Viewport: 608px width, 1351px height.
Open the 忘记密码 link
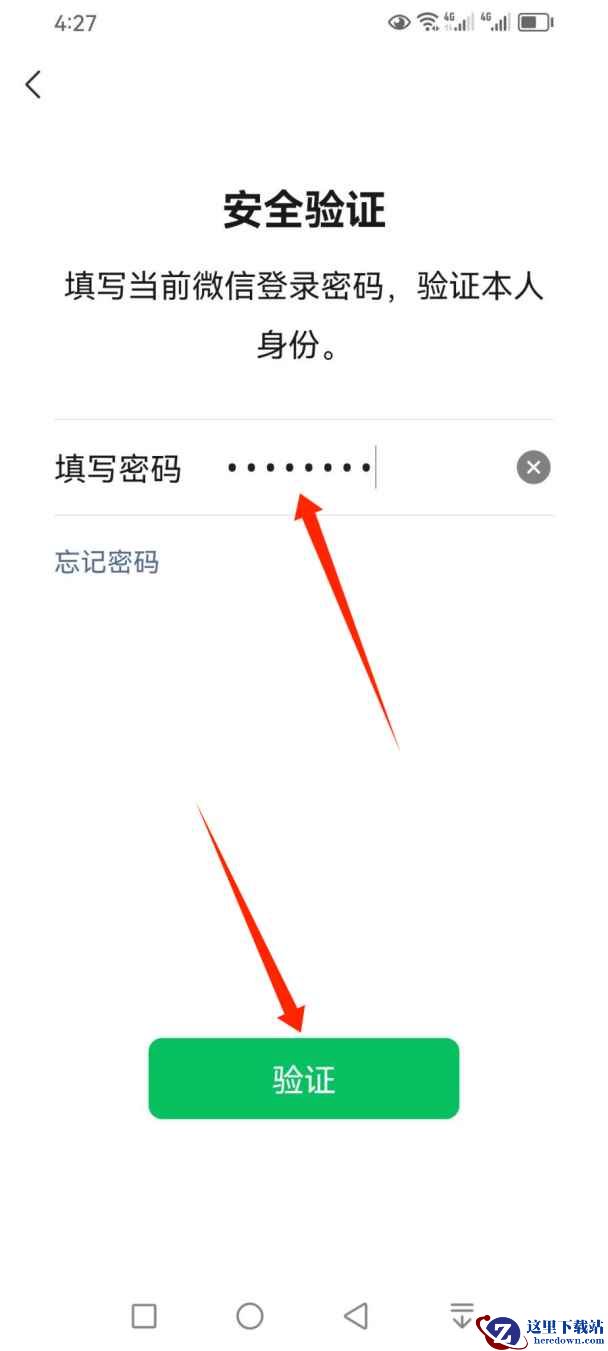coord(107,562)
